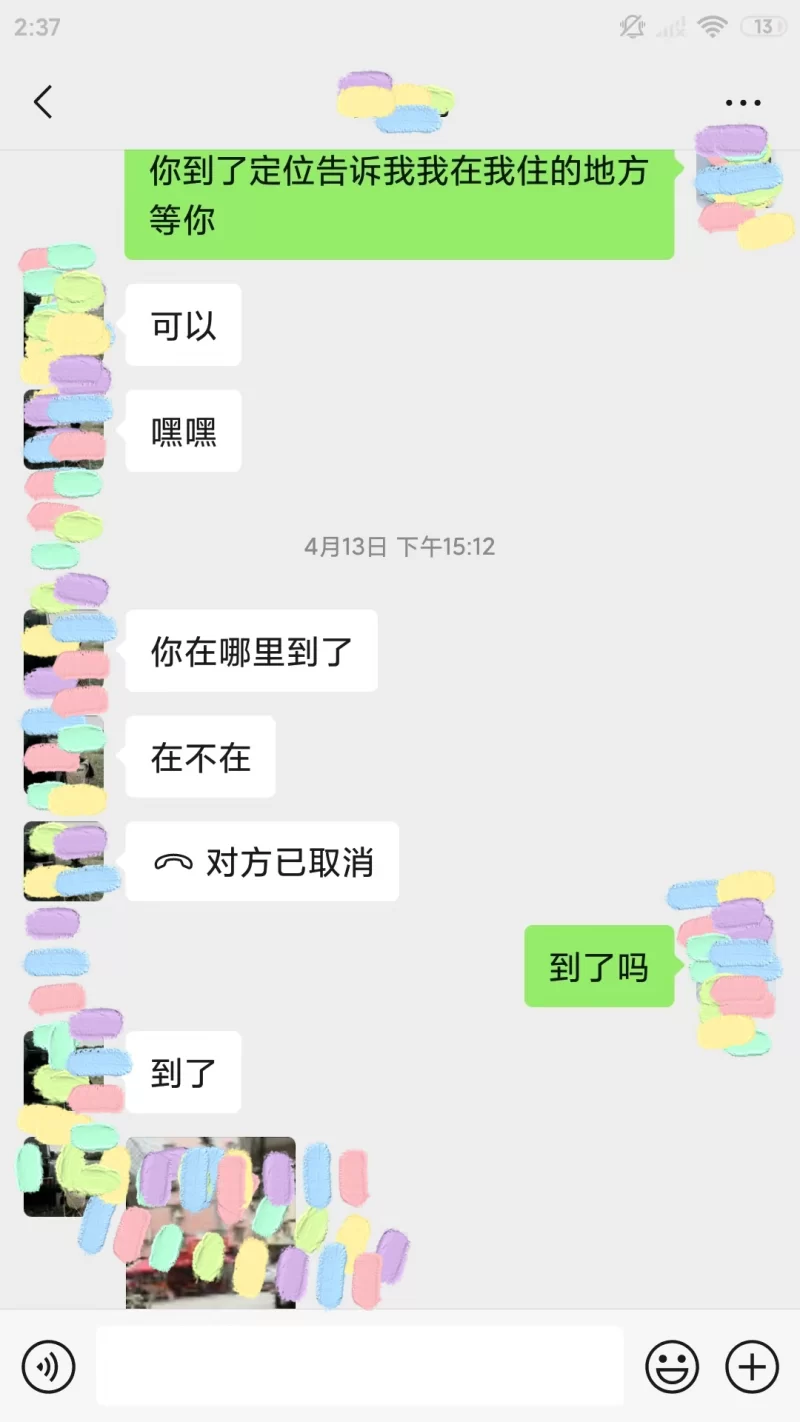Screen dimensions: 800x1422
Task: Switch to voice message input
Action: pyautogui.click(x=49, y=1366)
